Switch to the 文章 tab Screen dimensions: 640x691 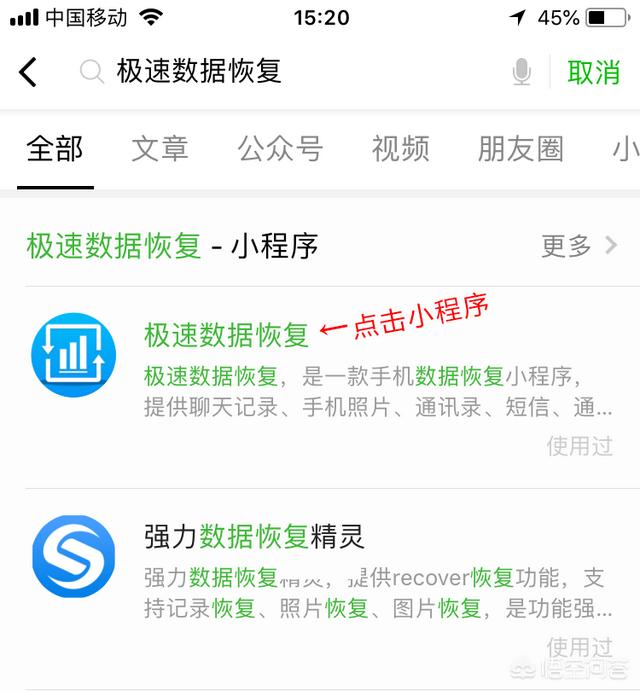[160, 149]
